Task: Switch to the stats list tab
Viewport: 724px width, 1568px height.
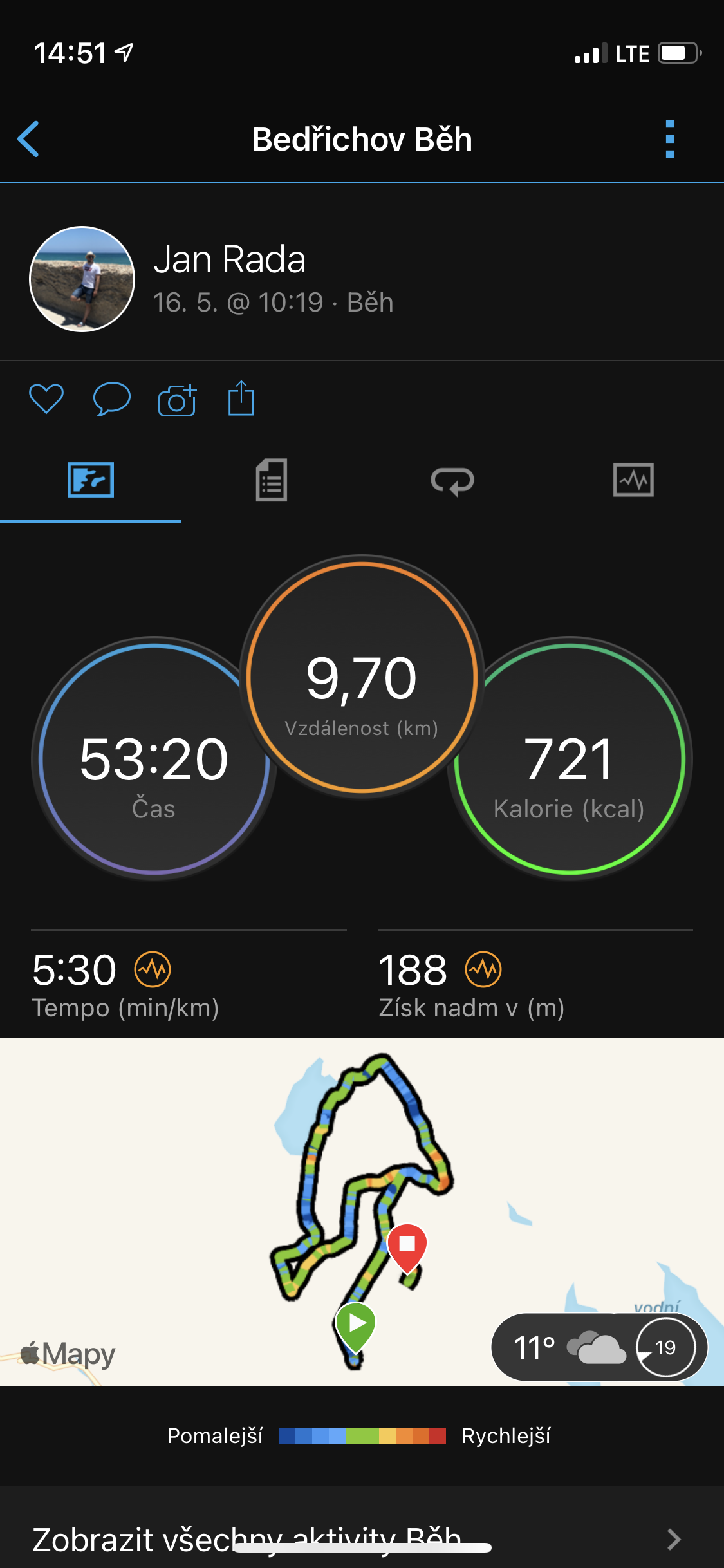Action: [271, 480]
